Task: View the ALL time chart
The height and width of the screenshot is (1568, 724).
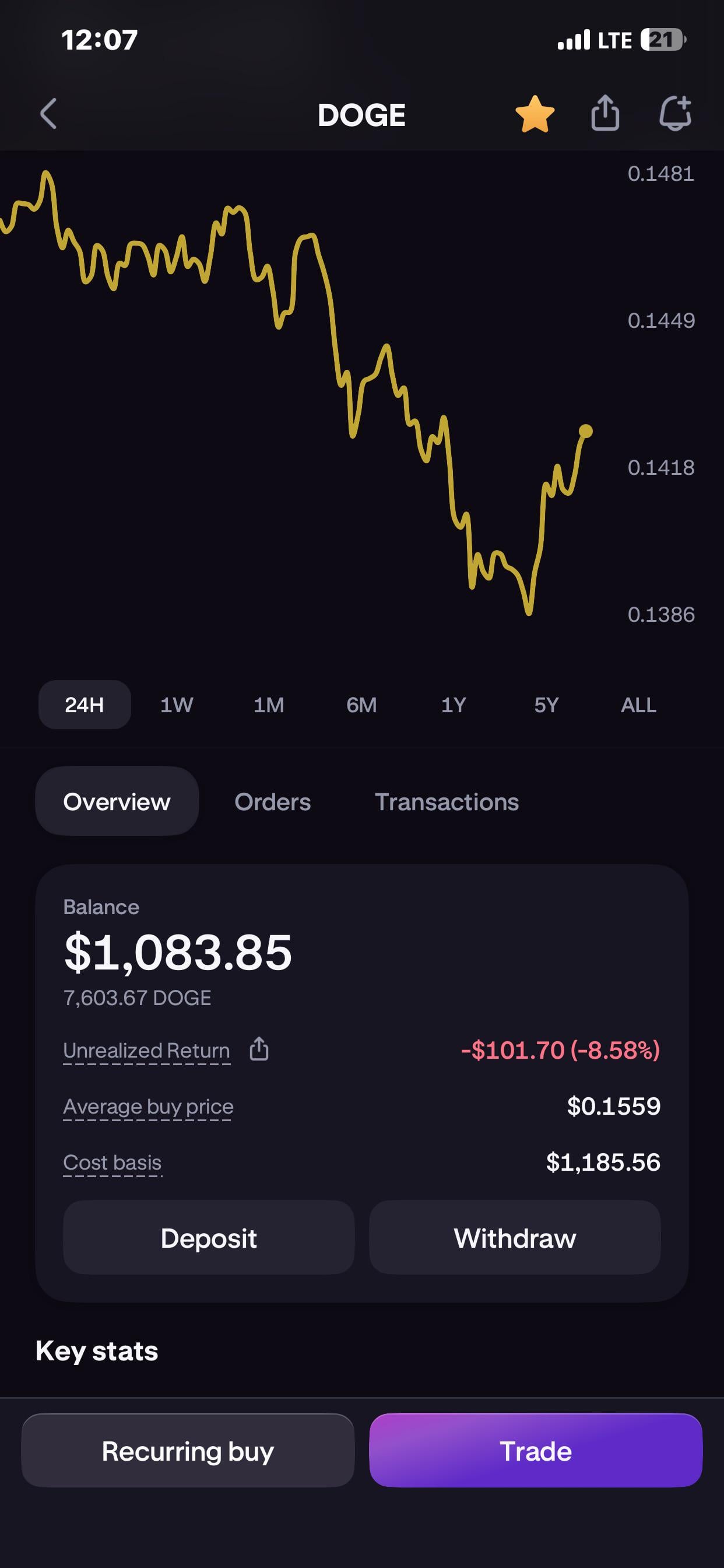Action: click(638, 705)
